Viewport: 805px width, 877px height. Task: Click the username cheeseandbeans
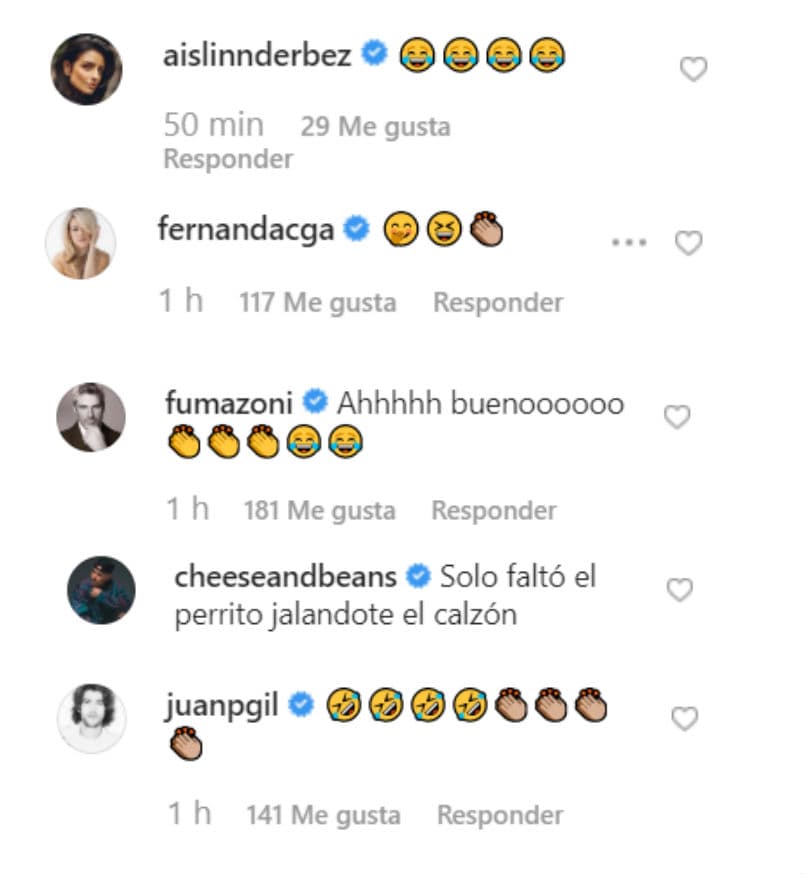tap(283, 577)
